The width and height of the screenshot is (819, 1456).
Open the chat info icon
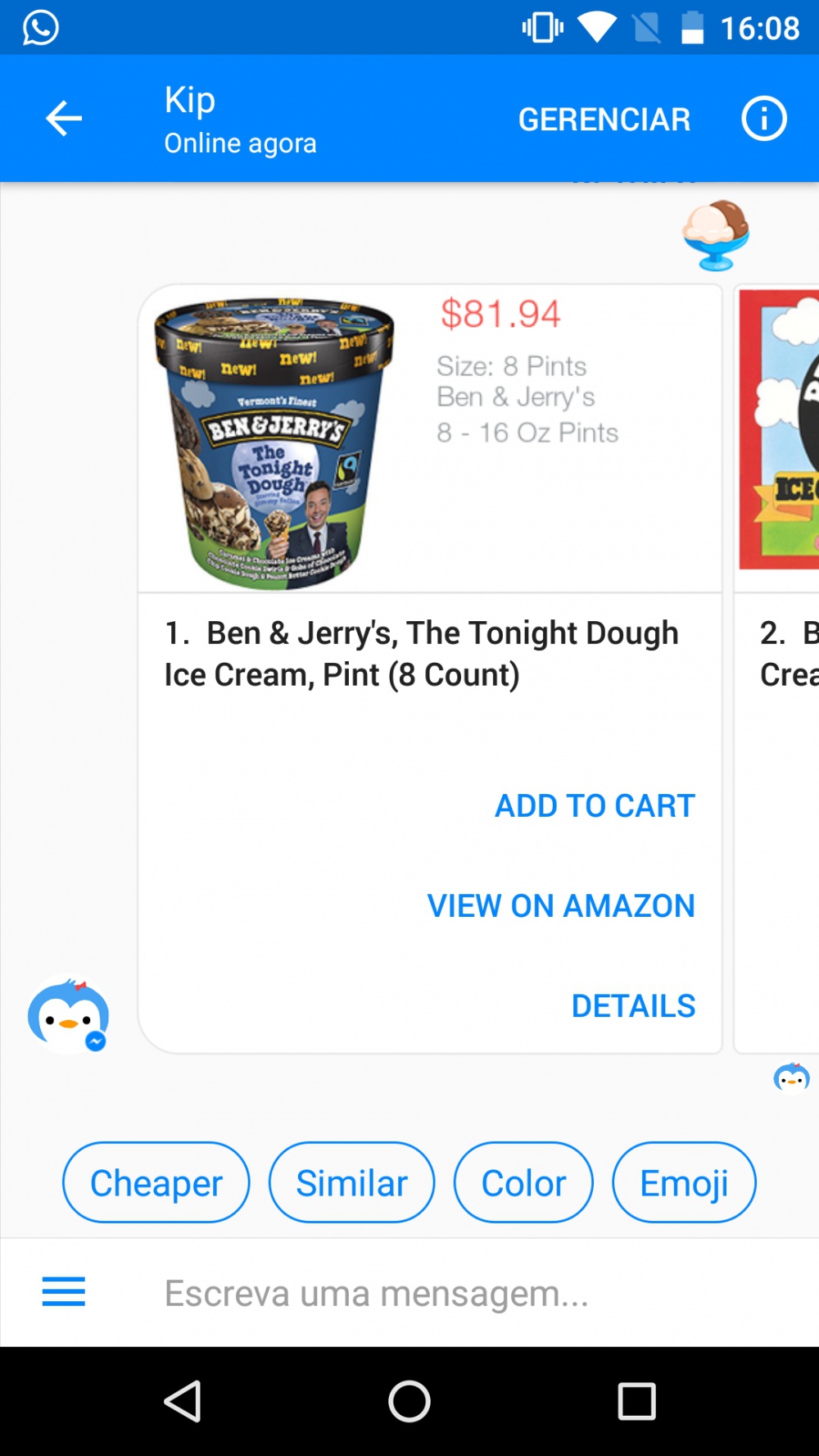[763, 119]
